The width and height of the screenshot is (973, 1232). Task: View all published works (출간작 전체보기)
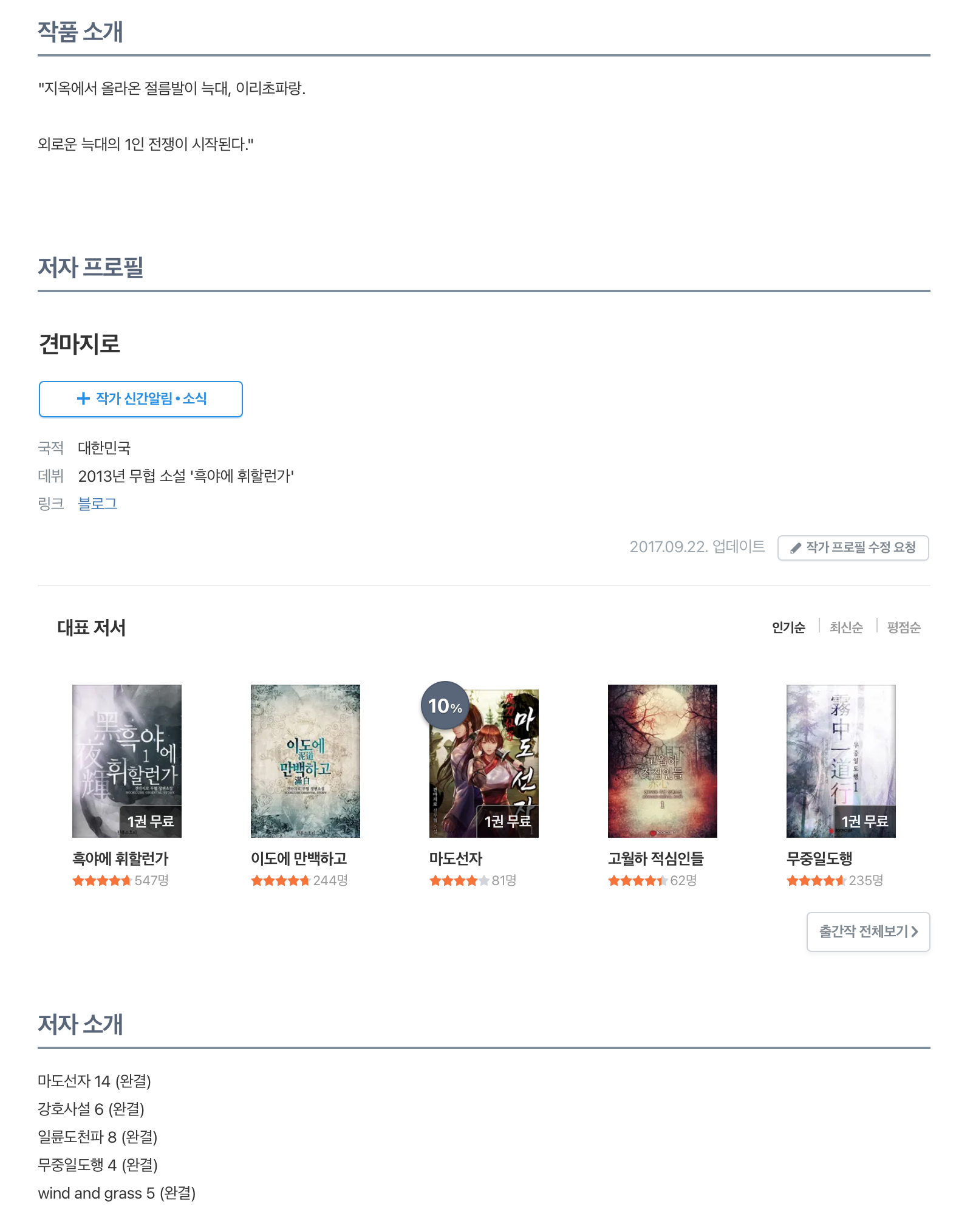point(868,932)
